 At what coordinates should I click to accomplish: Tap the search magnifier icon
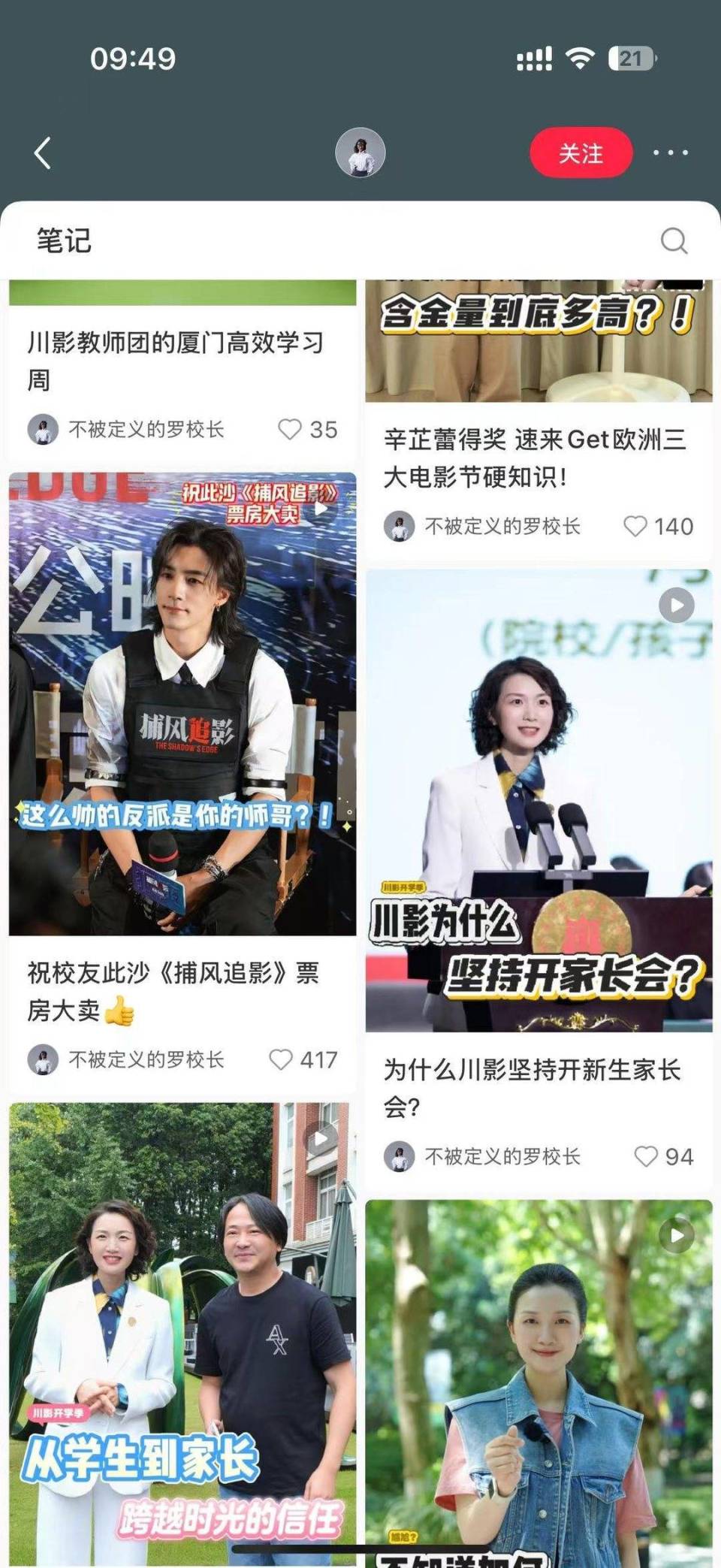coord(674,240)
